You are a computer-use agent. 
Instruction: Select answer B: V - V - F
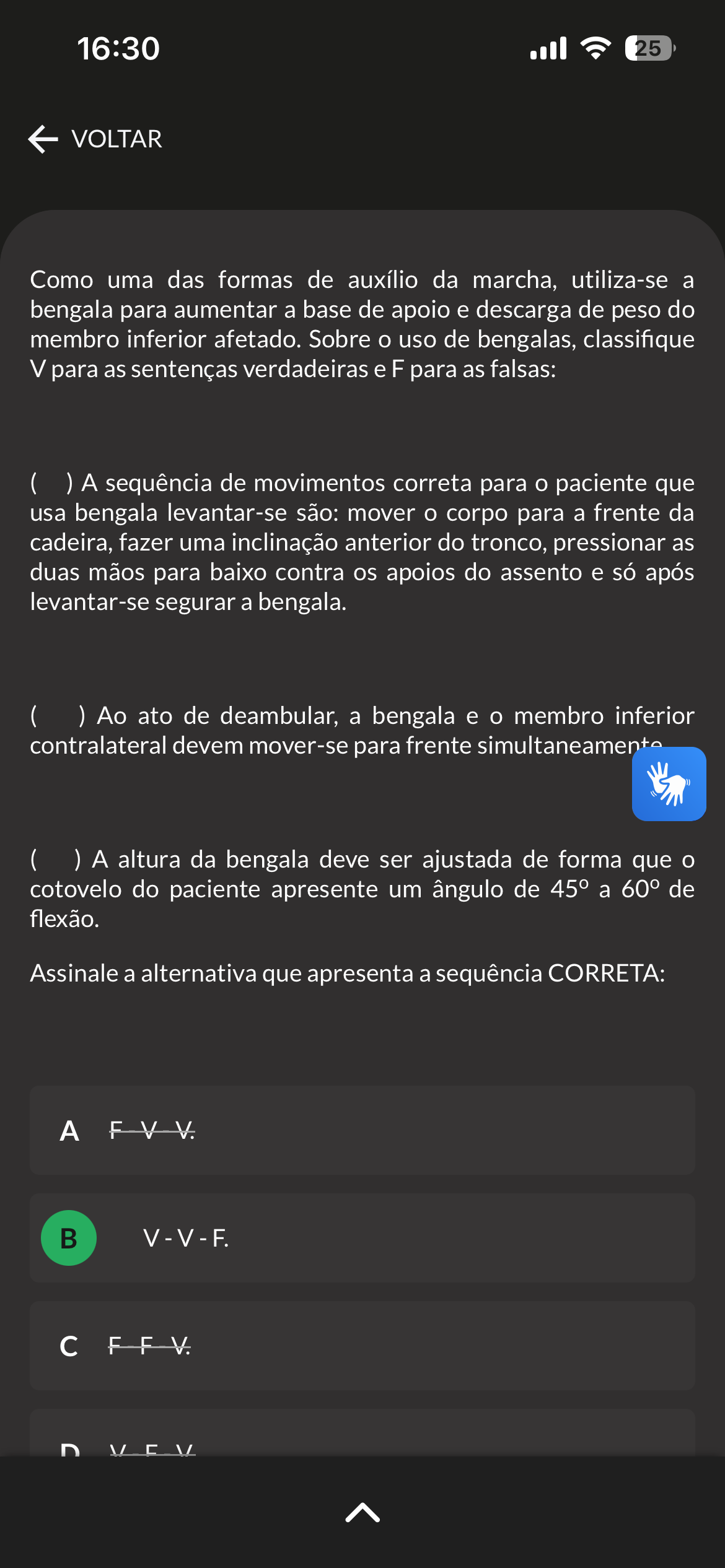coord(362,1238)
